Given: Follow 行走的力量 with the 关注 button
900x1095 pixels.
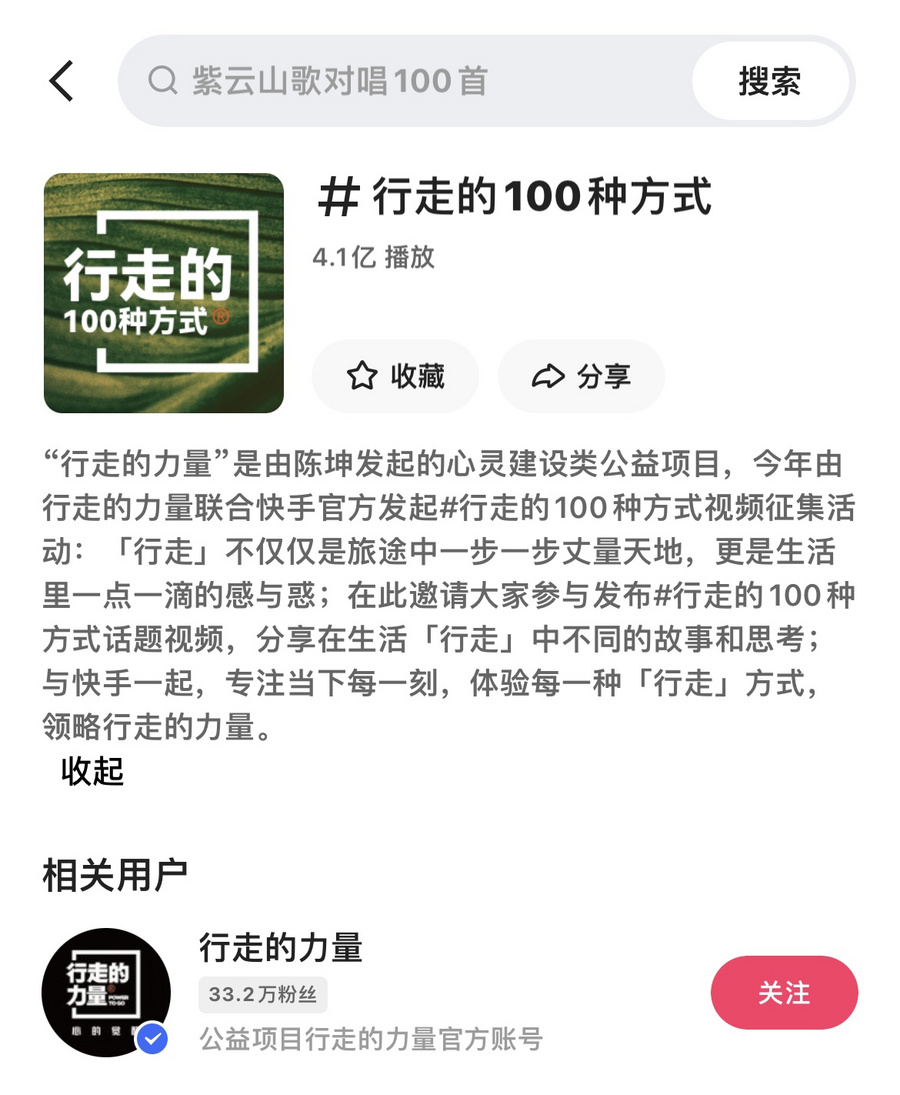Looking at the screenshot, I should point(784,993).
